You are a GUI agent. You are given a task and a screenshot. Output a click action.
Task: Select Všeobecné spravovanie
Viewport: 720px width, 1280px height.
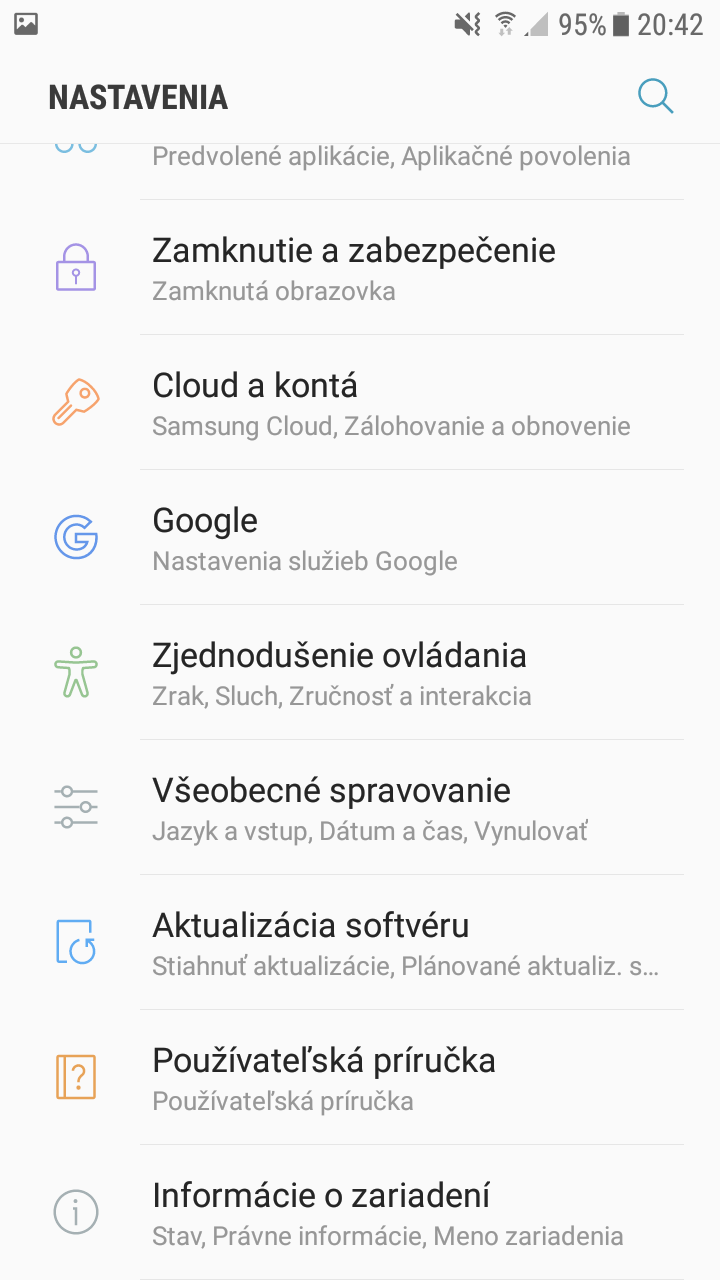point(360,808)
